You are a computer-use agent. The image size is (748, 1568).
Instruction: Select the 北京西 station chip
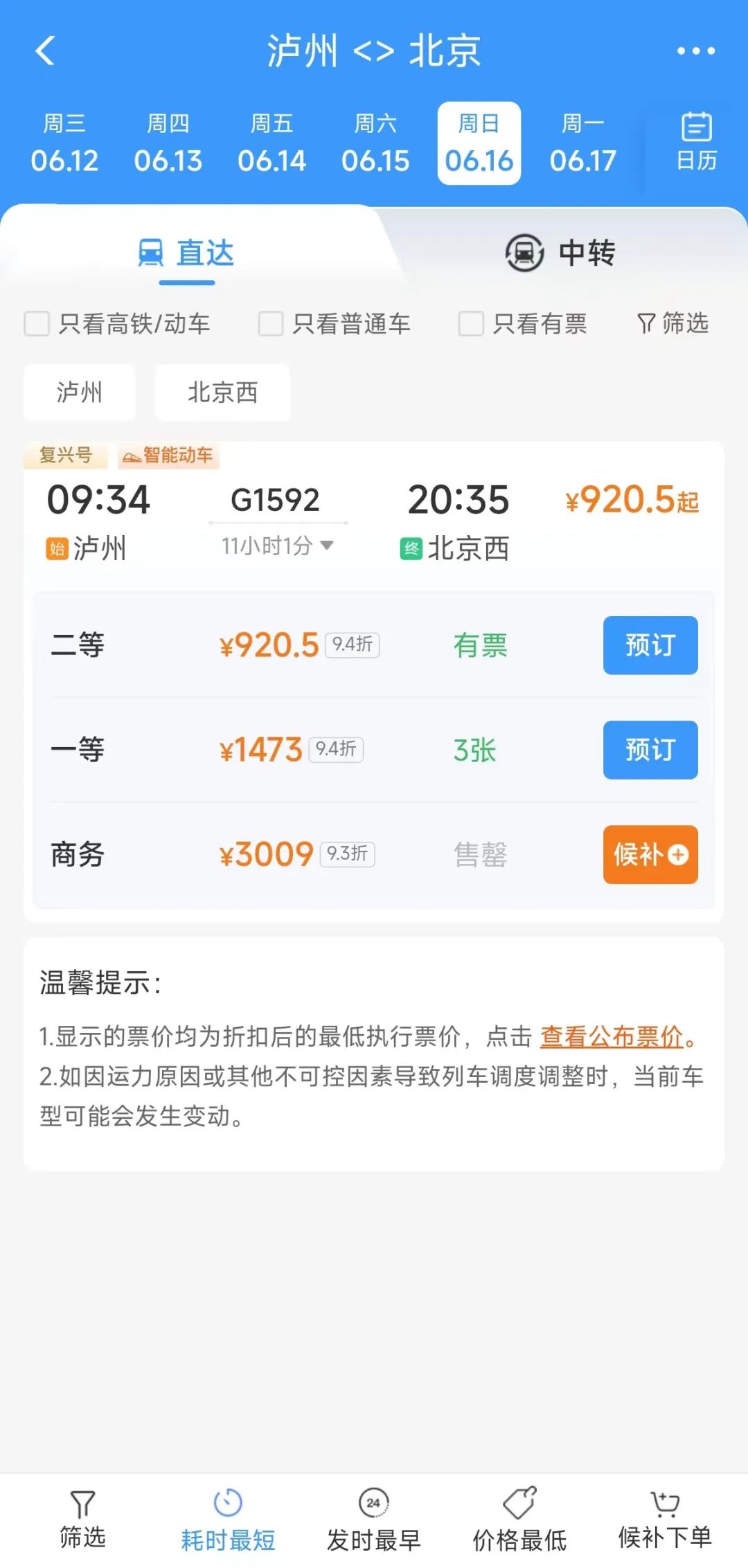tap(222, 393)
